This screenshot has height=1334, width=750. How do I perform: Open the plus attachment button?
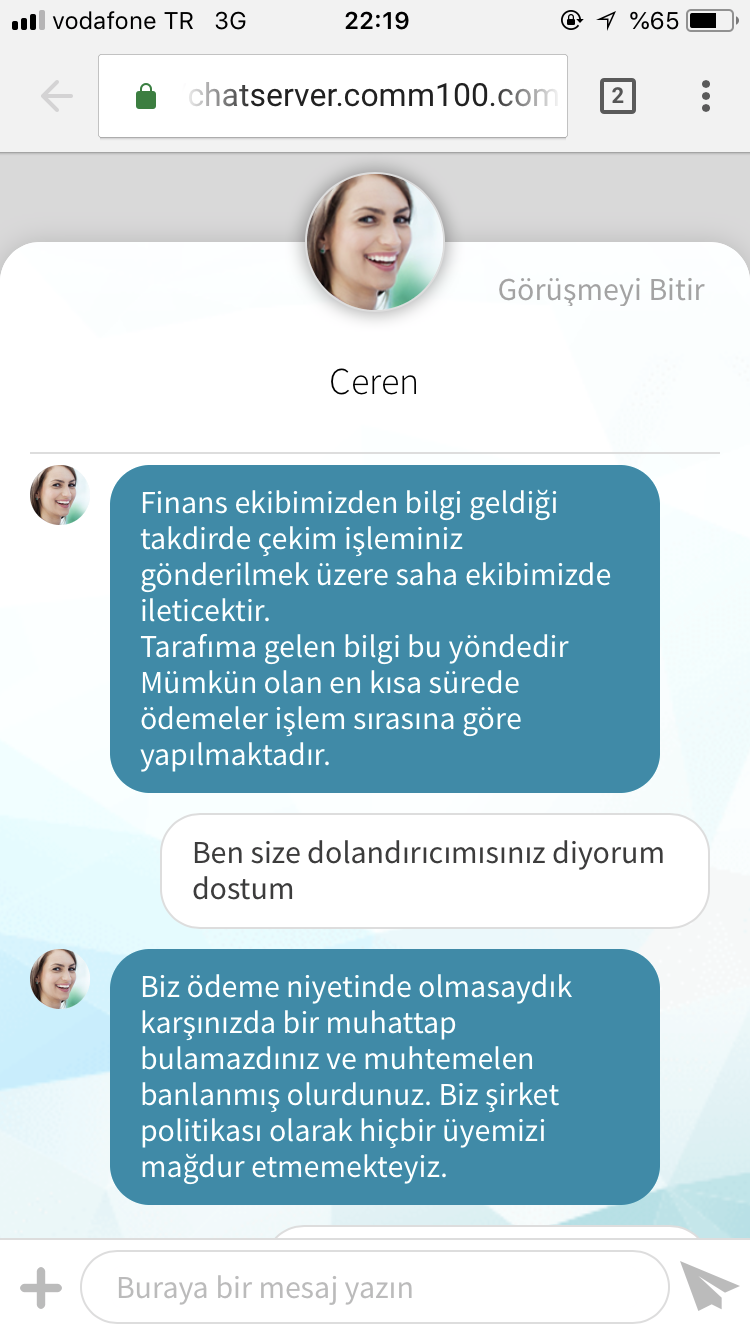click(41, 1288)
